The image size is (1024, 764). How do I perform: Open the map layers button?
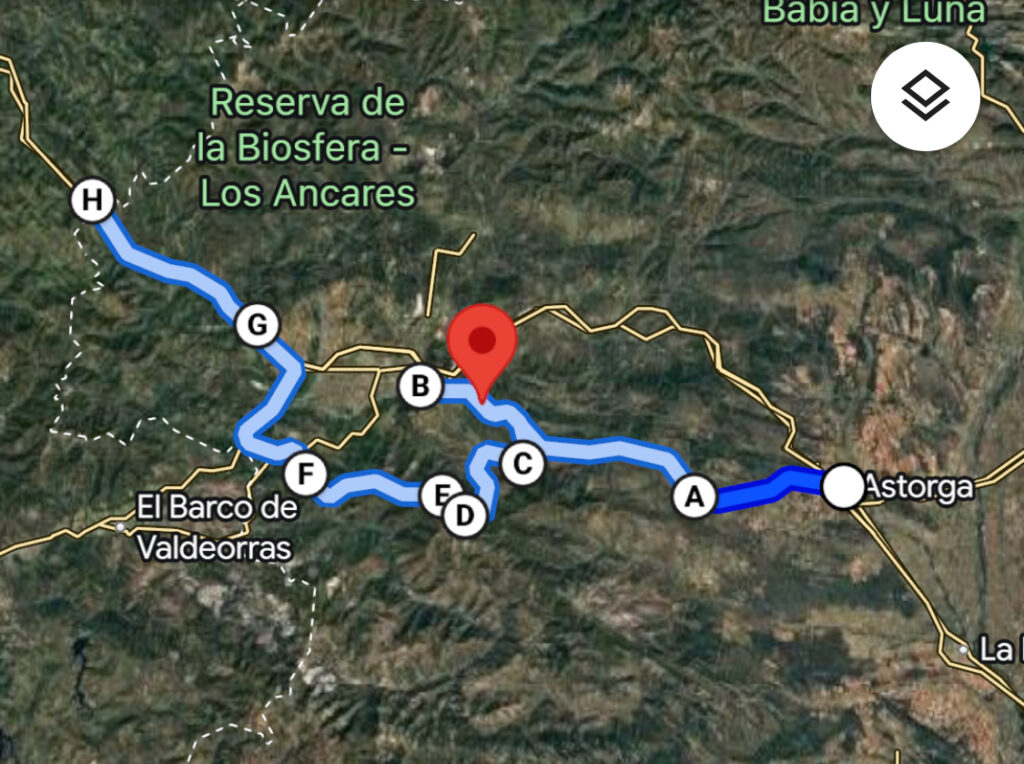tap(925, 97)
